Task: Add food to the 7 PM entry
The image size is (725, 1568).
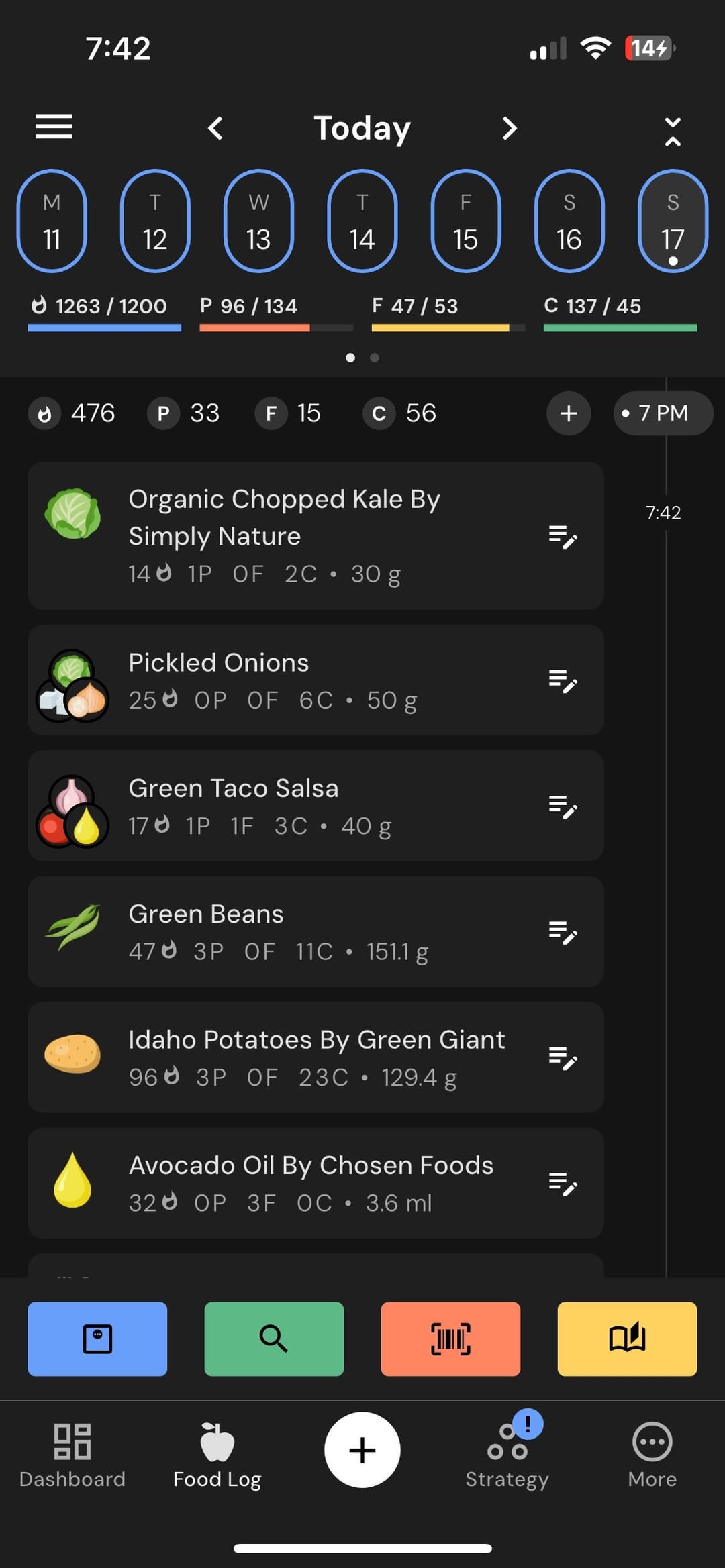Action: pos(569,413)
